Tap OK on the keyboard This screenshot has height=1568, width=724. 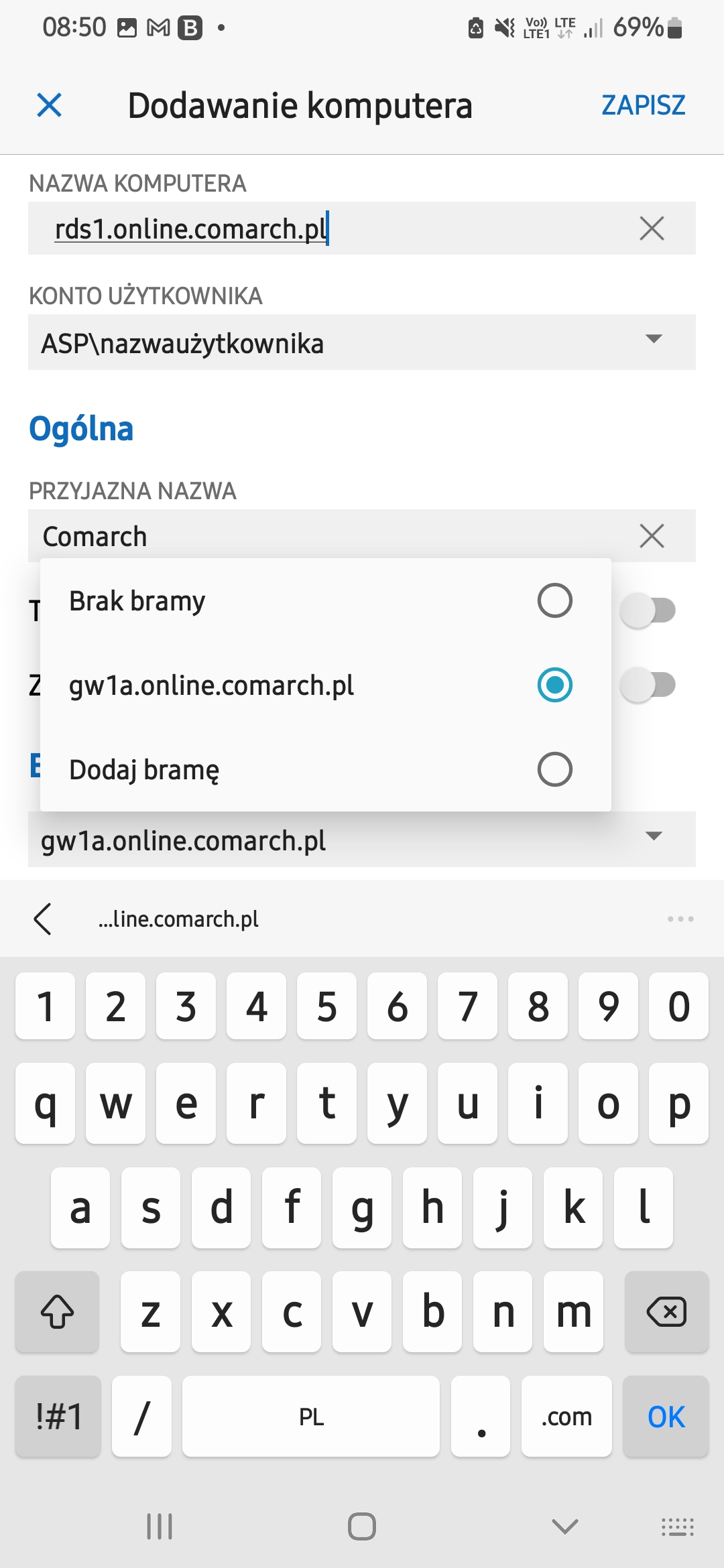(x=666, y=1417)
